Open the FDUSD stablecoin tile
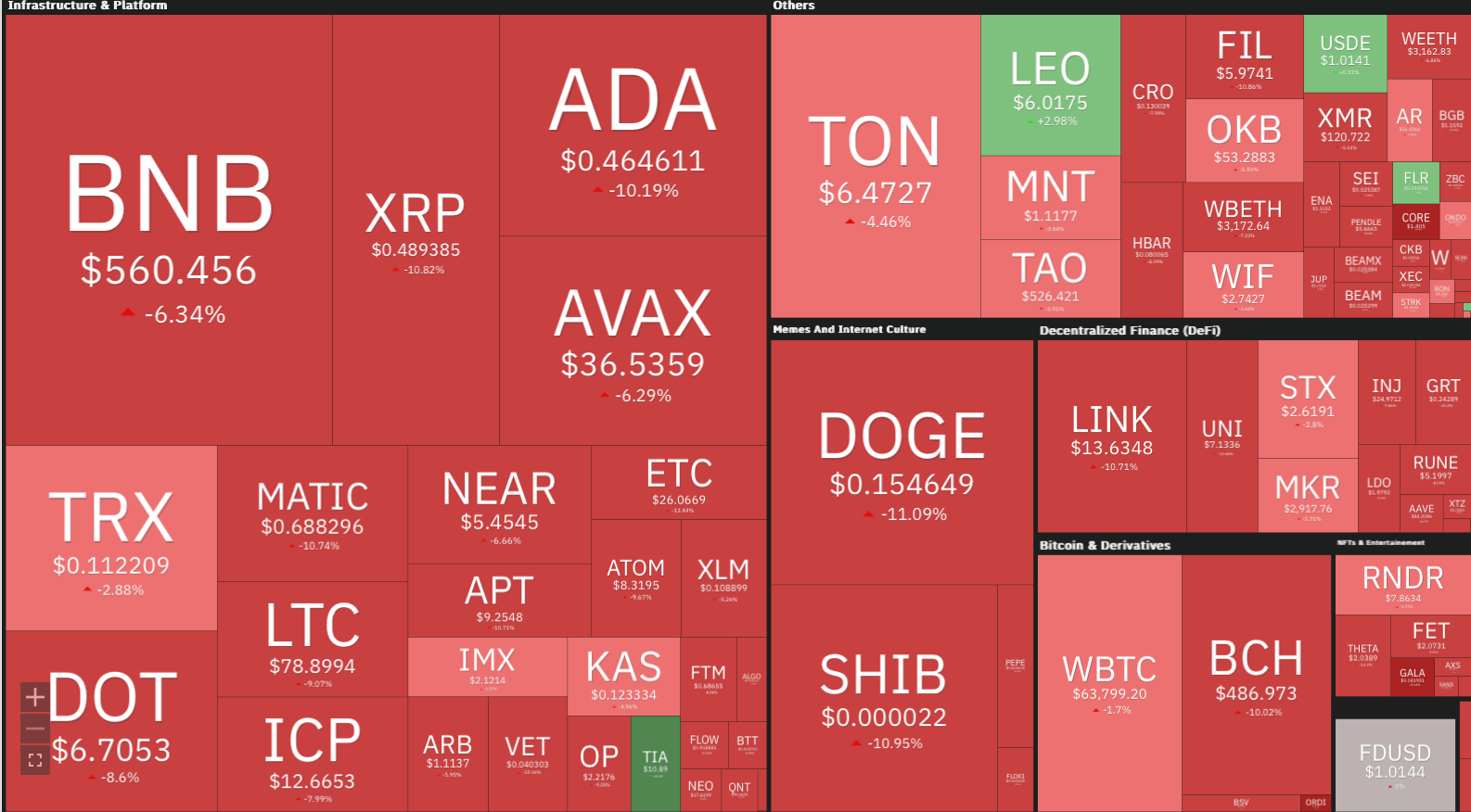The image size is (1471, 812). coord(1394,764)
